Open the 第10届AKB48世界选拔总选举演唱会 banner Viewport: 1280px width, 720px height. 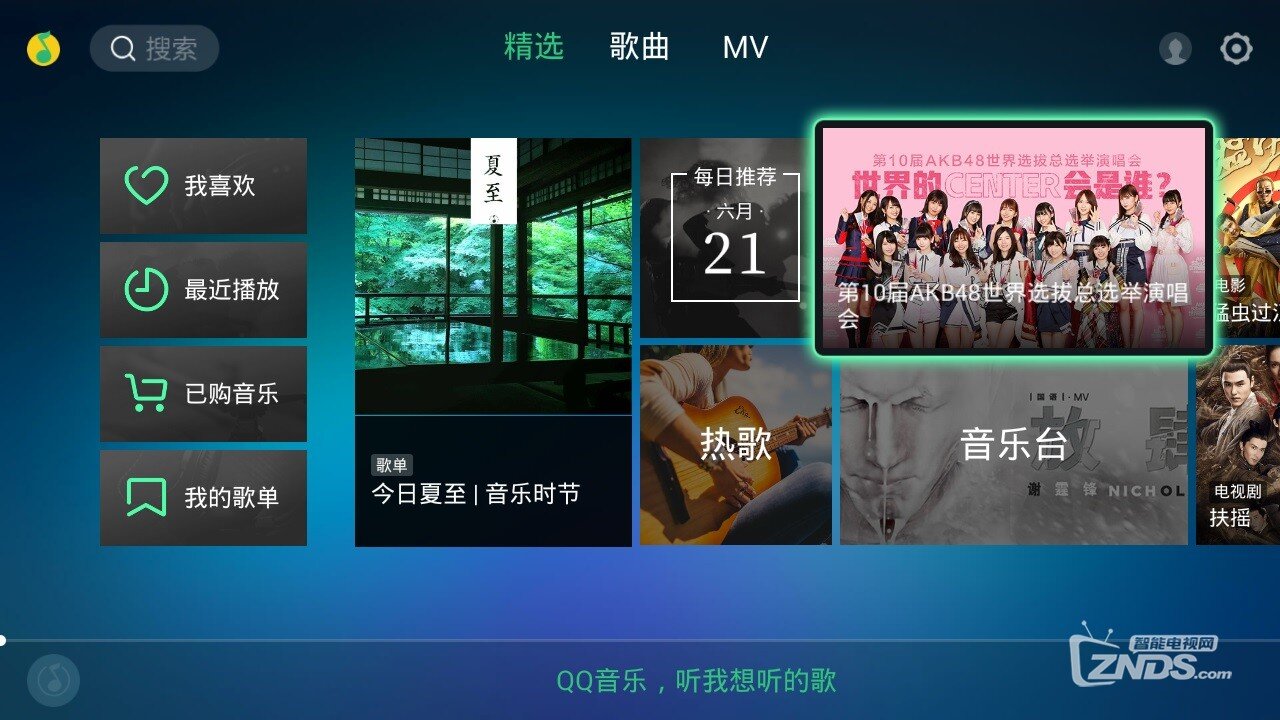(x=1013, y=237)
